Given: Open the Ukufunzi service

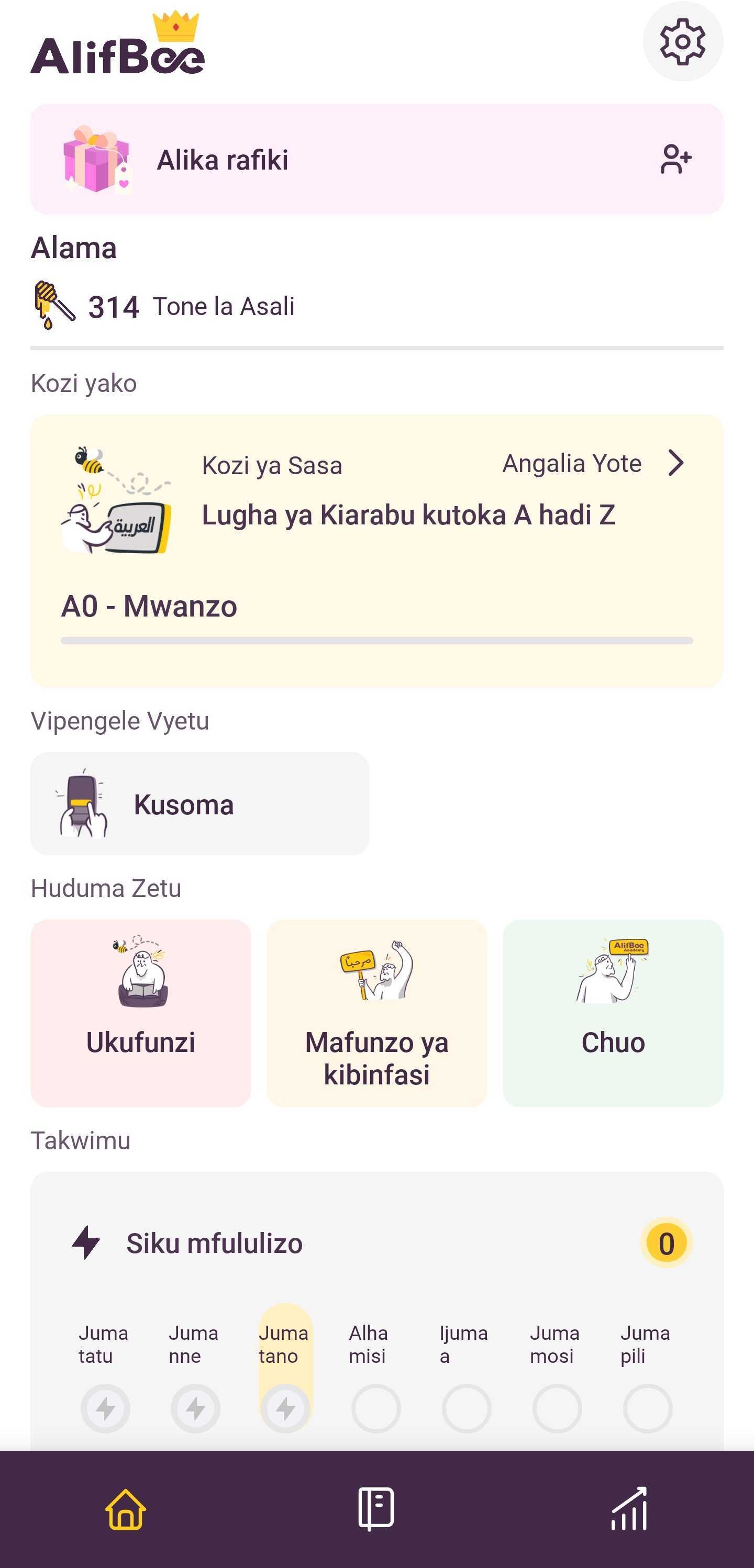Looking at the screenshot, I should (141, 1013).
